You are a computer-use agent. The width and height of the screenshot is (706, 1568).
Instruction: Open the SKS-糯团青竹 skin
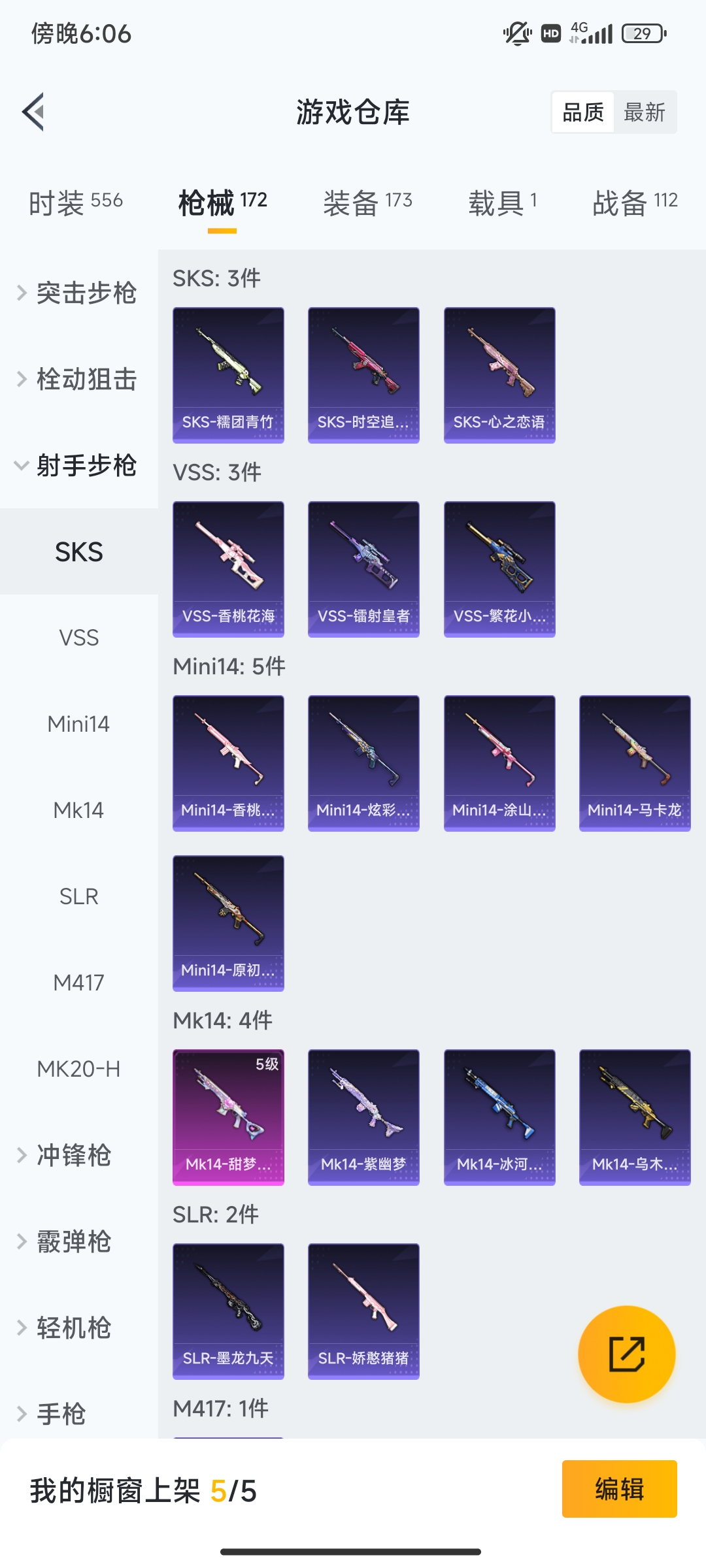228,375
